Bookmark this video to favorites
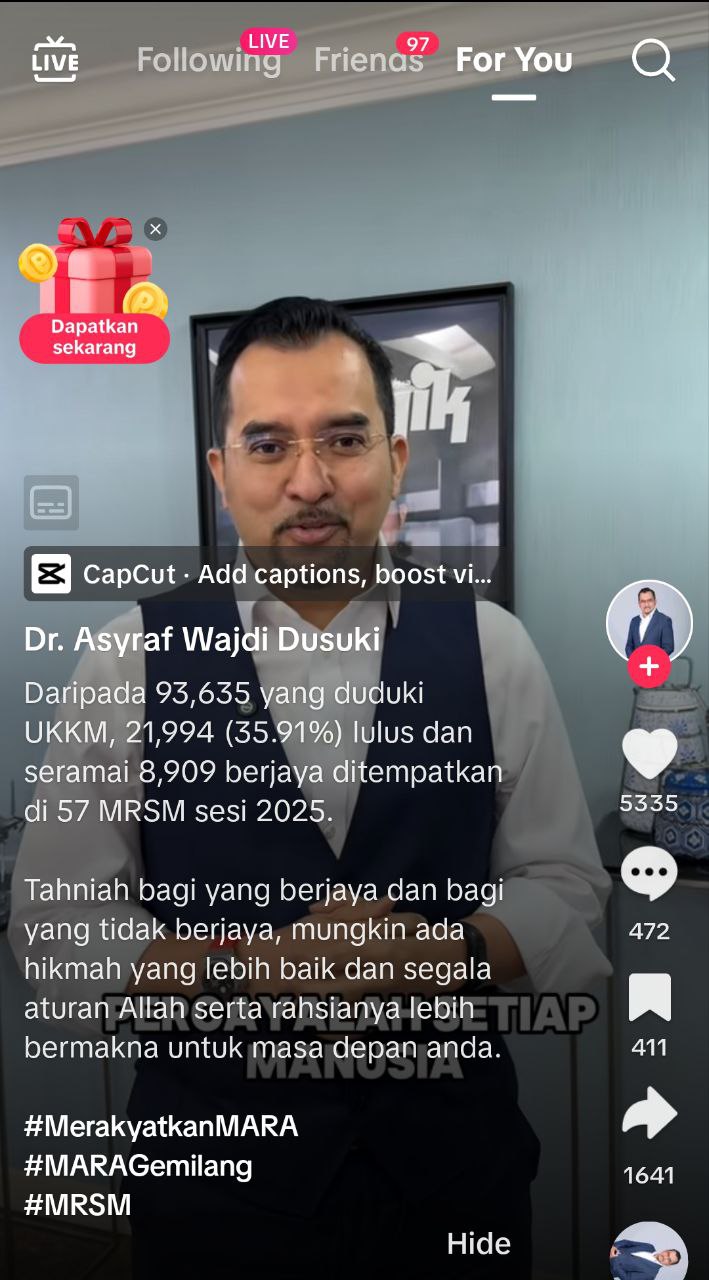Screen dimensions: 709x1280 (649, 998)
